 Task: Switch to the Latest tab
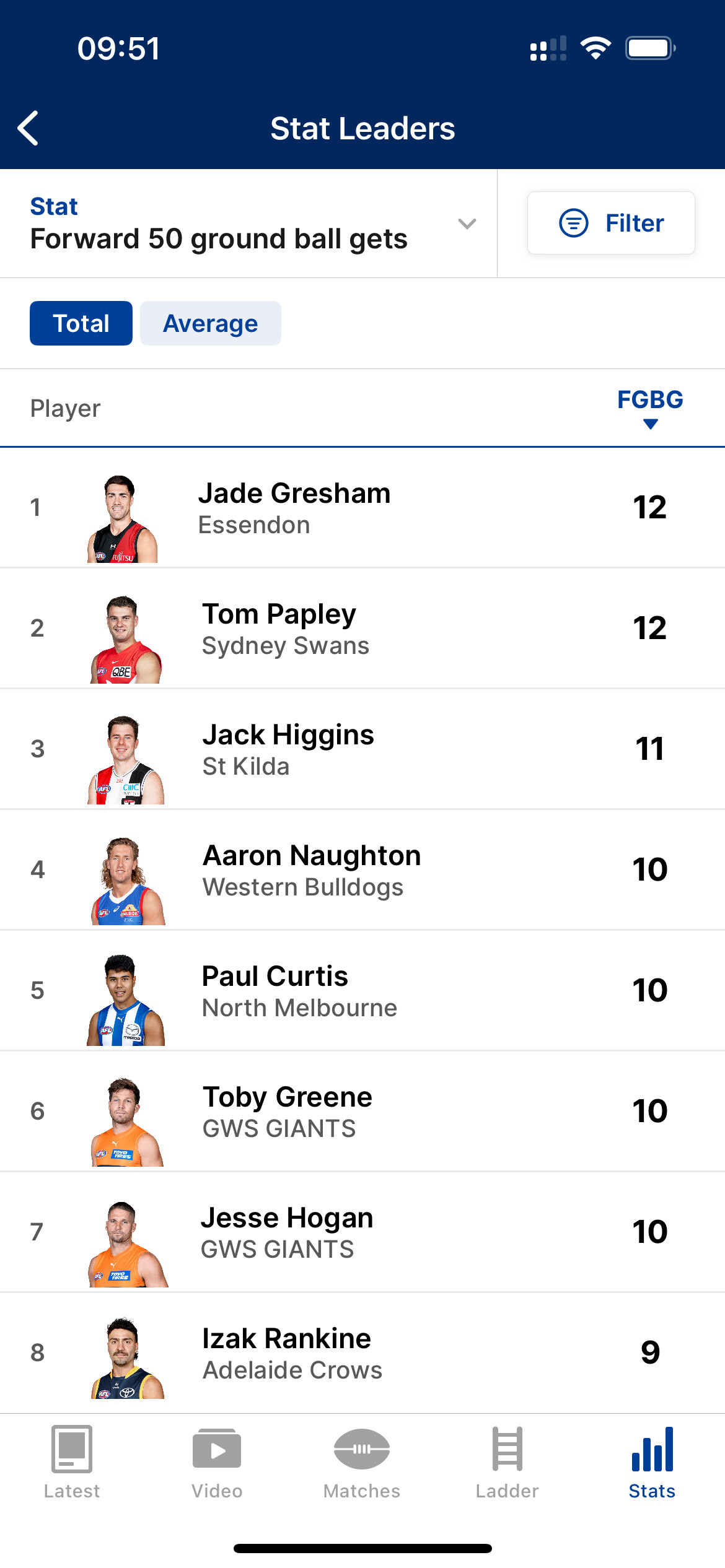[x=72, y=1462]
